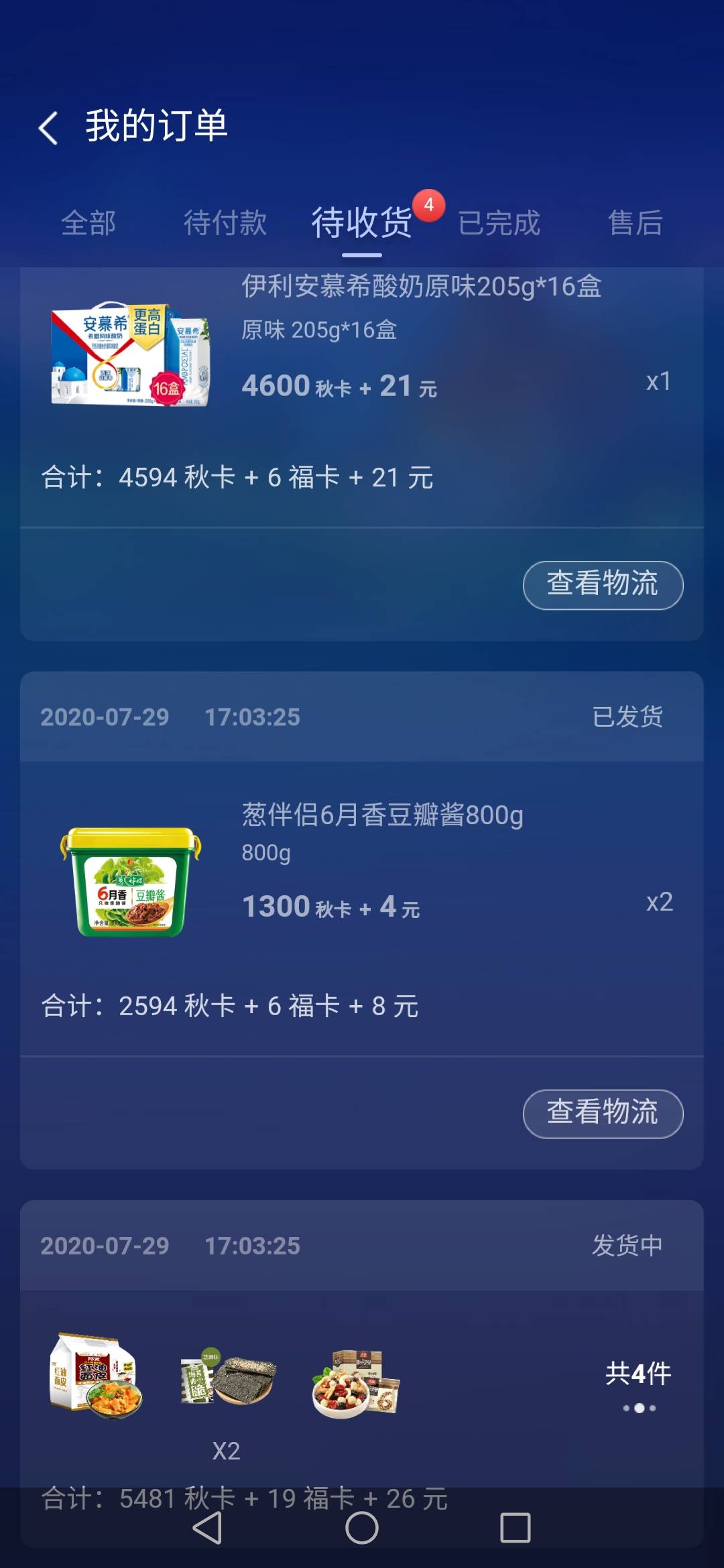This screenshot has height=1568, width=724.
Task: Click 查看物流 for the yogurt order
Action: tap(602, 584)
